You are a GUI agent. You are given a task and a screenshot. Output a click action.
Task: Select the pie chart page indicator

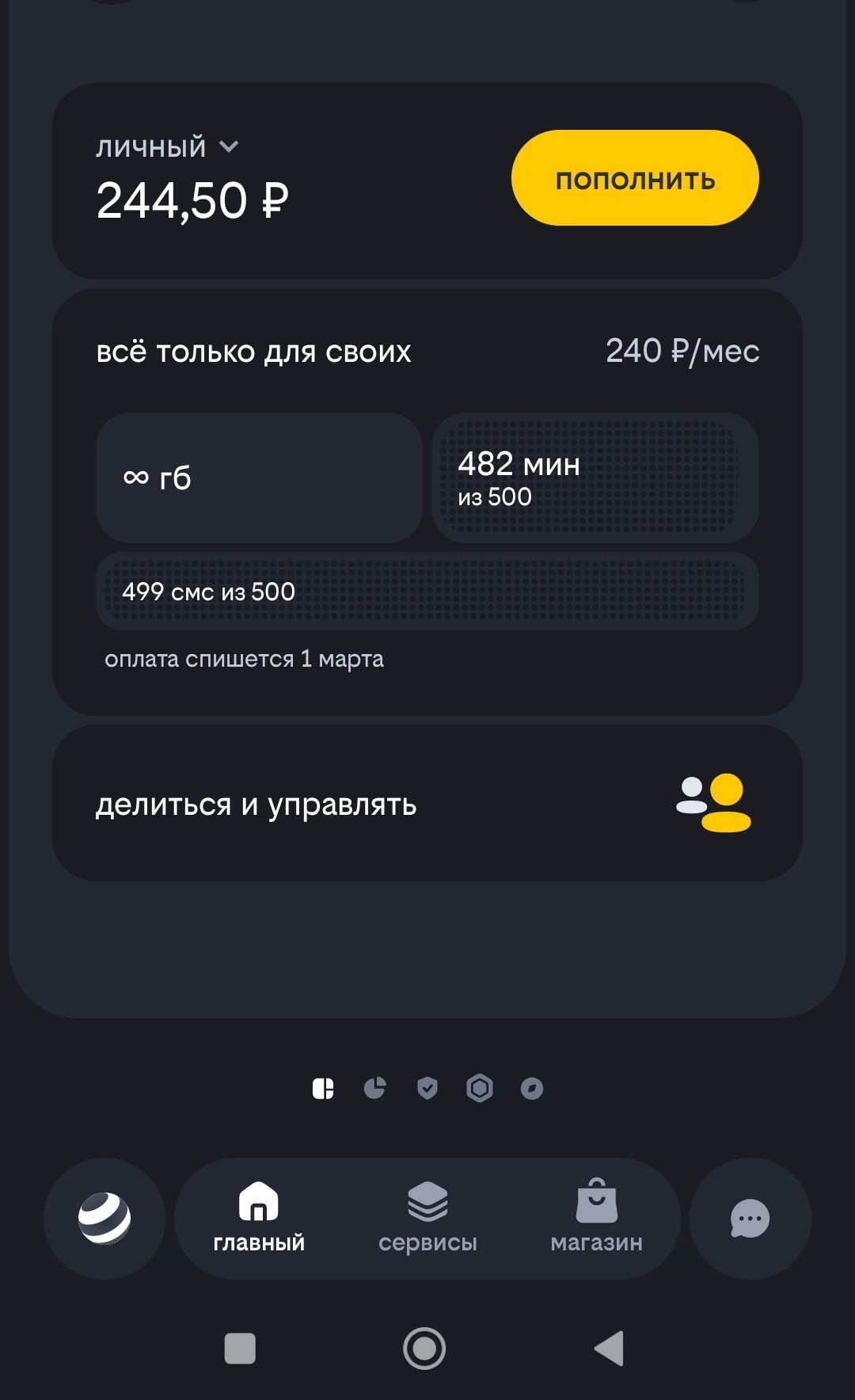374,1089
